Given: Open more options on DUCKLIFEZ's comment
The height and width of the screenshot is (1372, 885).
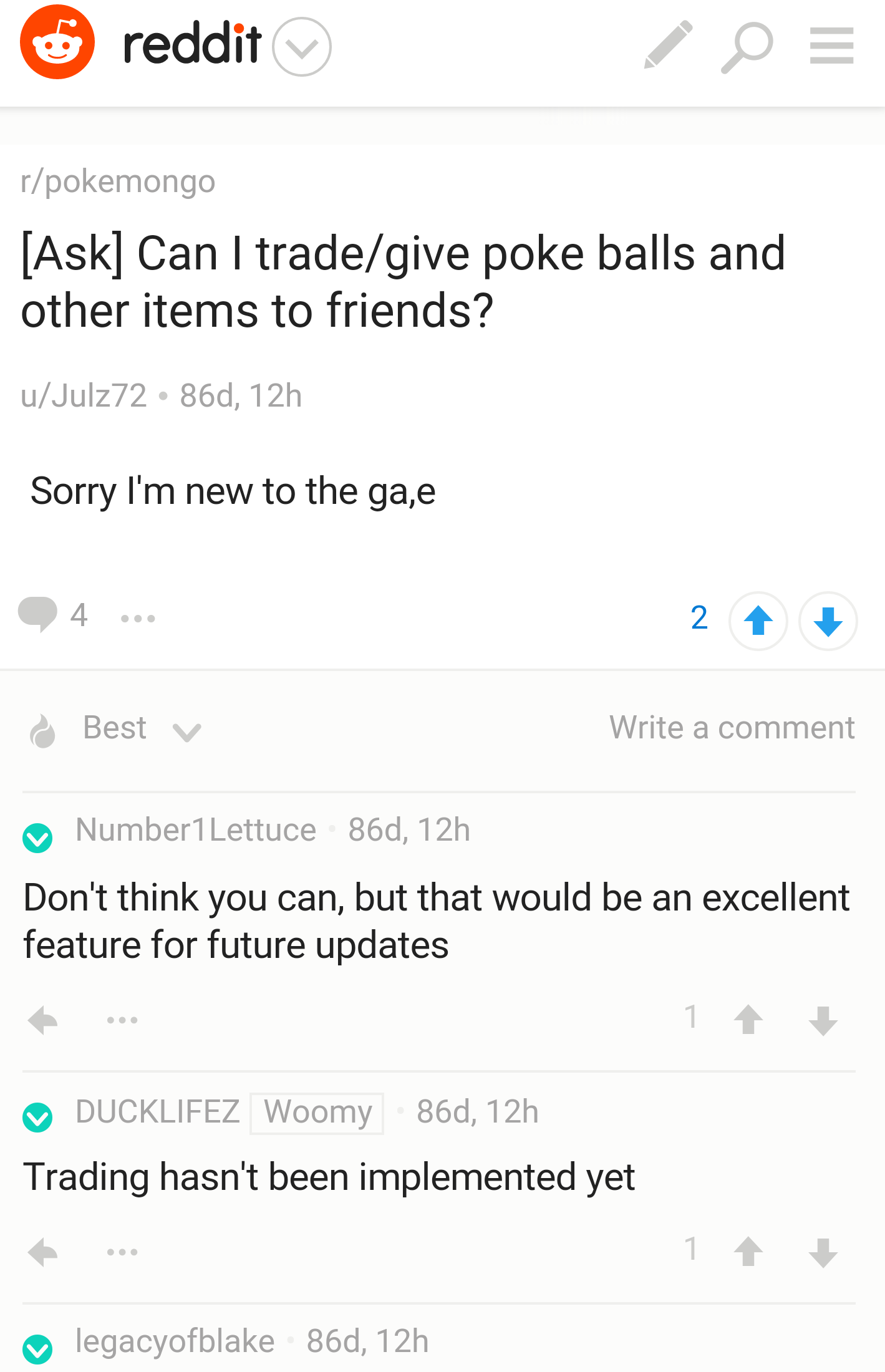Looking at the screenshot, I should point(122,1252).
